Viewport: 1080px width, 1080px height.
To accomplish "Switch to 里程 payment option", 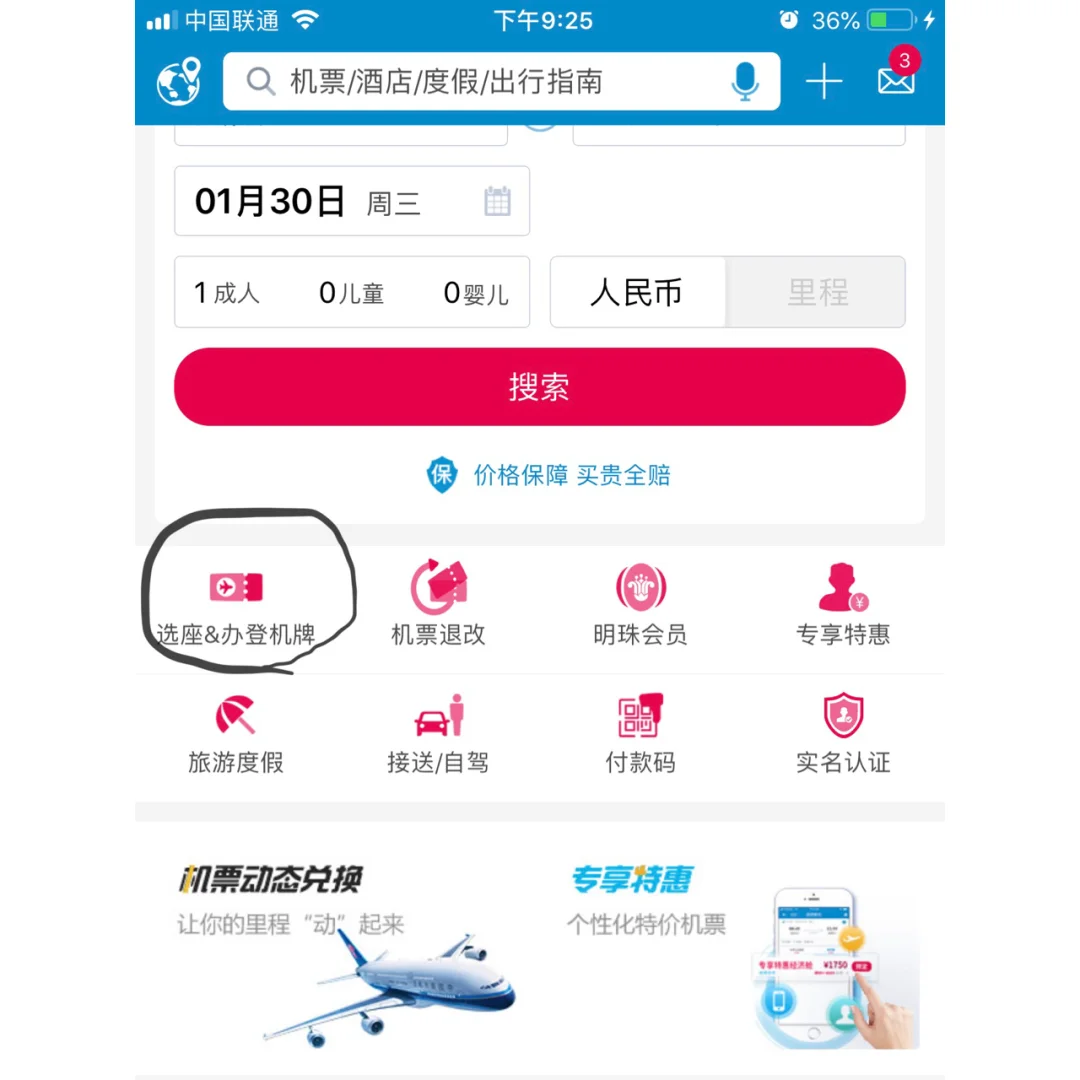I will coord(817,292).
